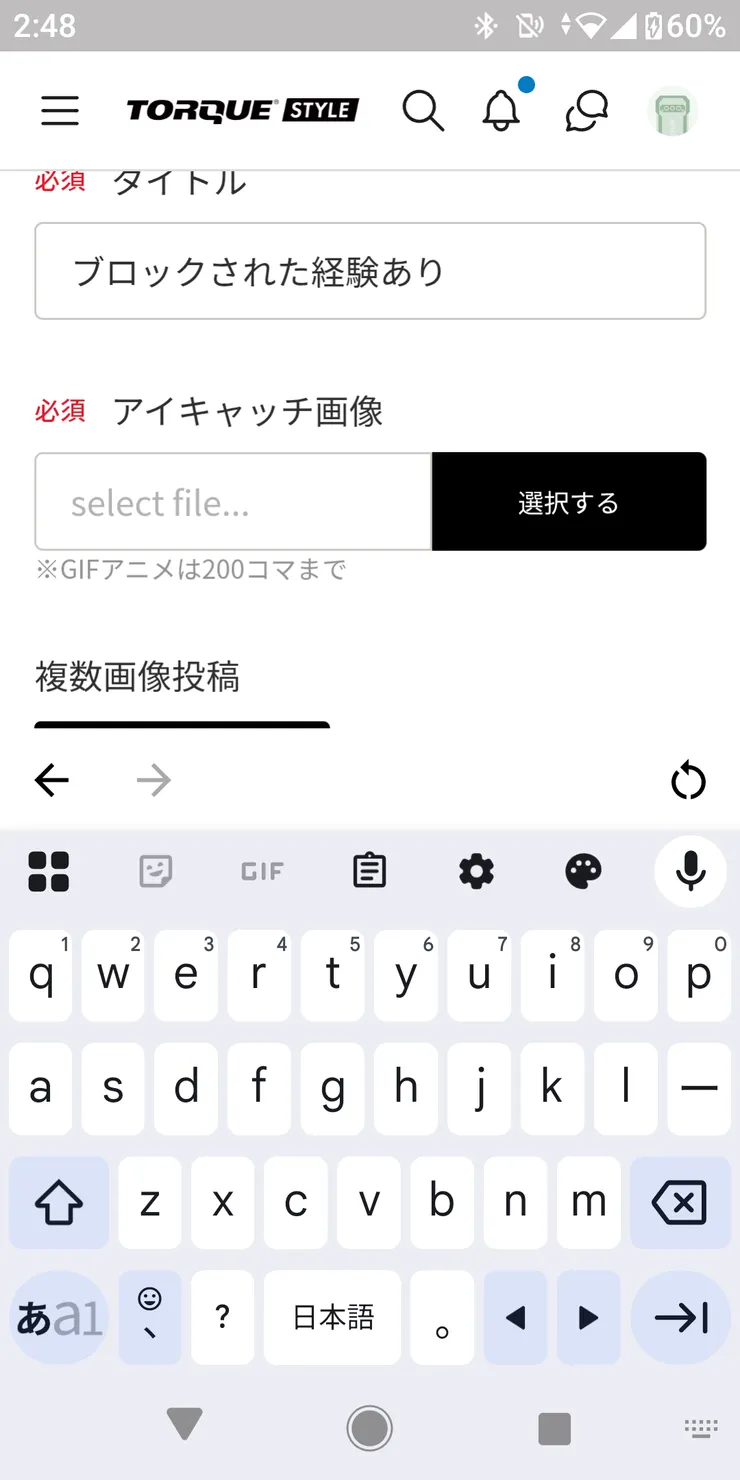Viewport: 740px width, 1480px height.
Task: Open the hamburger navigation menu
Action: tap(59, 111)
